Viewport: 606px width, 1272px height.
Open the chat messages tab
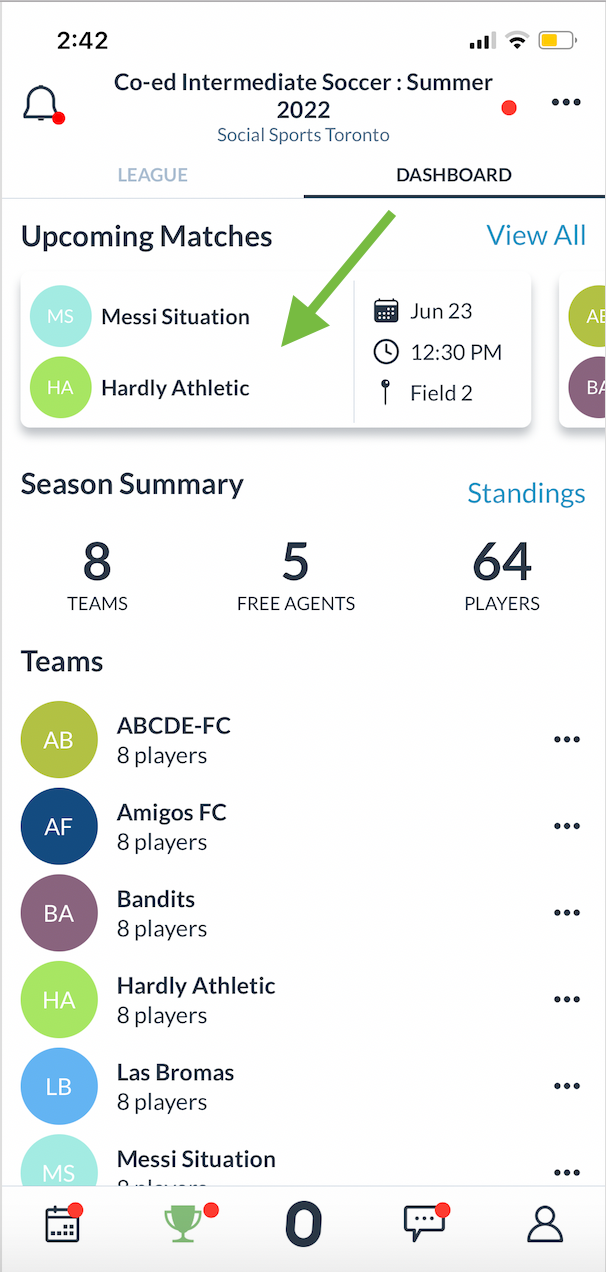pos(423,1224)
